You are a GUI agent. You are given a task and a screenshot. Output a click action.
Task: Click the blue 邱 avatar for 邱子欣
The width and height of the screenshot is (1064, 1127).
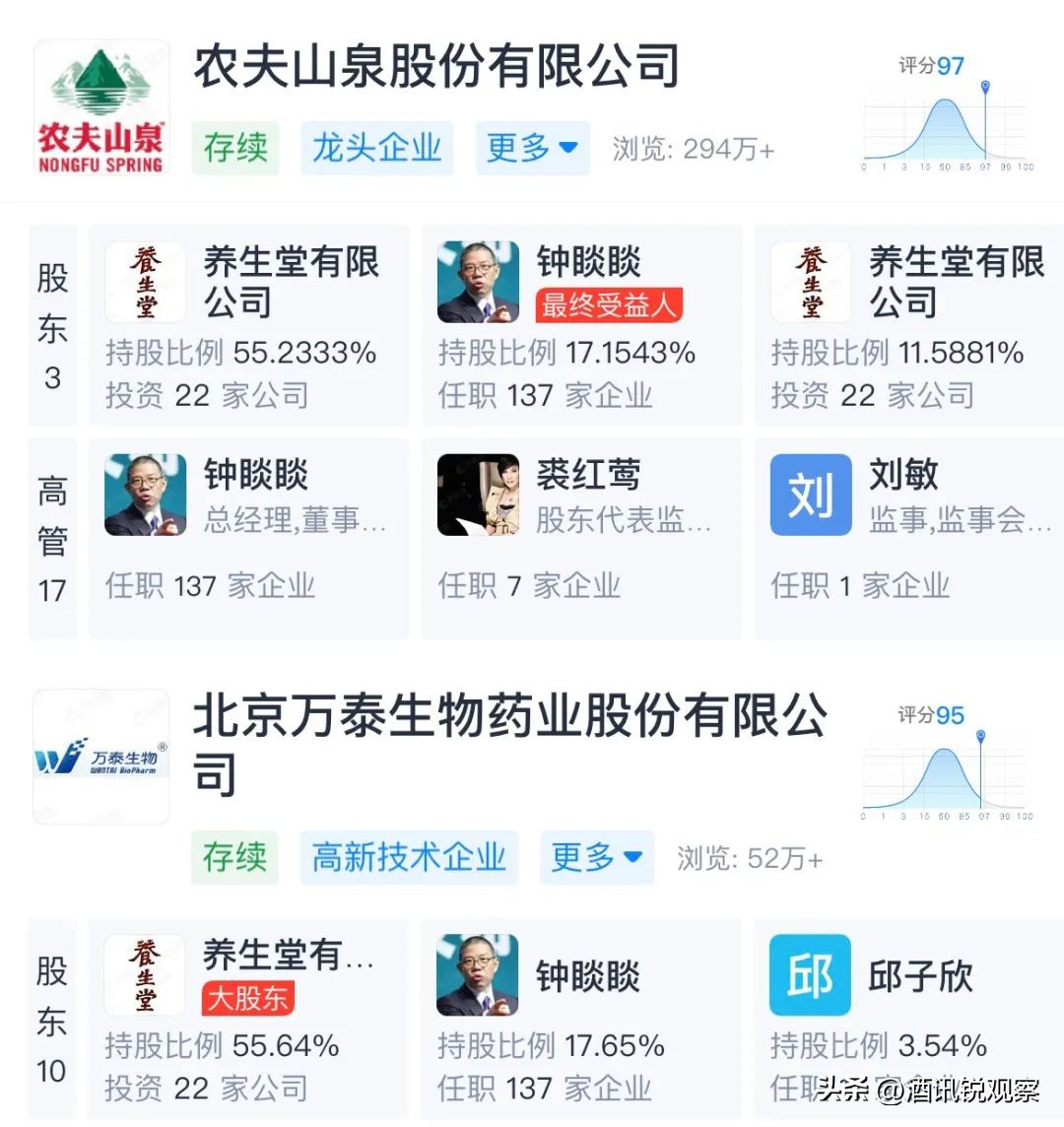tap(810, 973)
